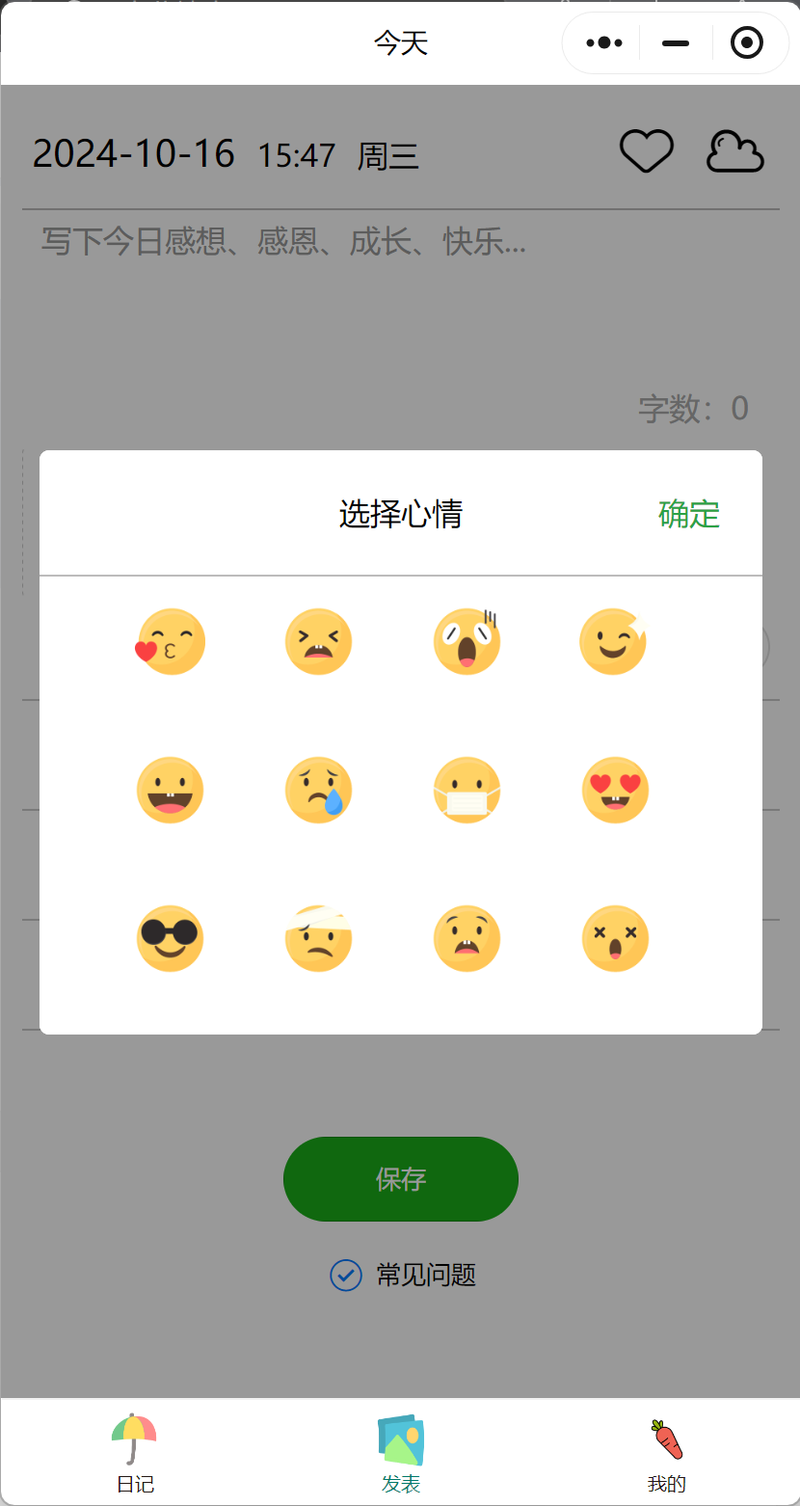Image resolution: width=800 pixels, height=1506 pixels.
Task: Minimize the mini program
Action: pos(676,43)
